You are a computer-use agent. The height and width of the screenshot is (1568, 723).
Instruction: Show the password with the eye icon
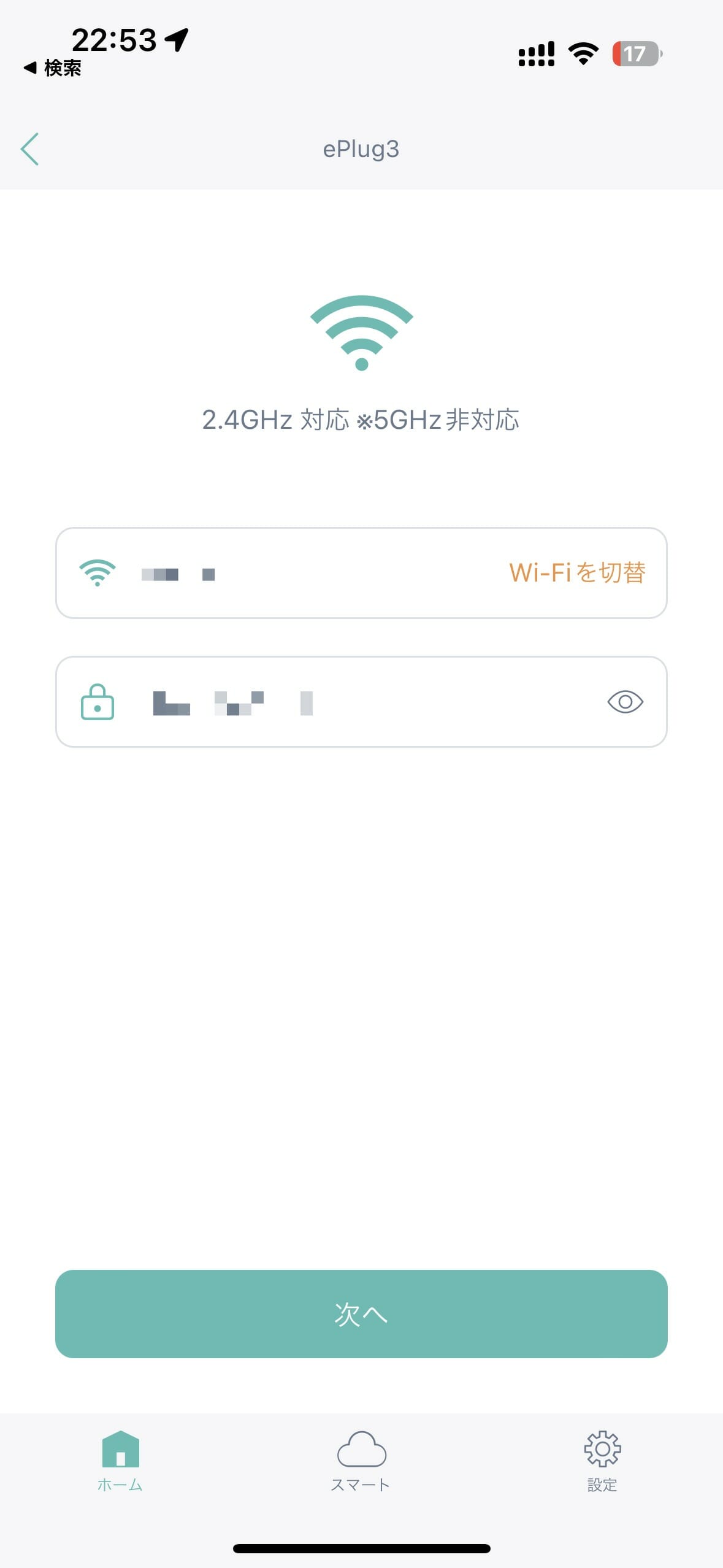click(x=625, y=702)
